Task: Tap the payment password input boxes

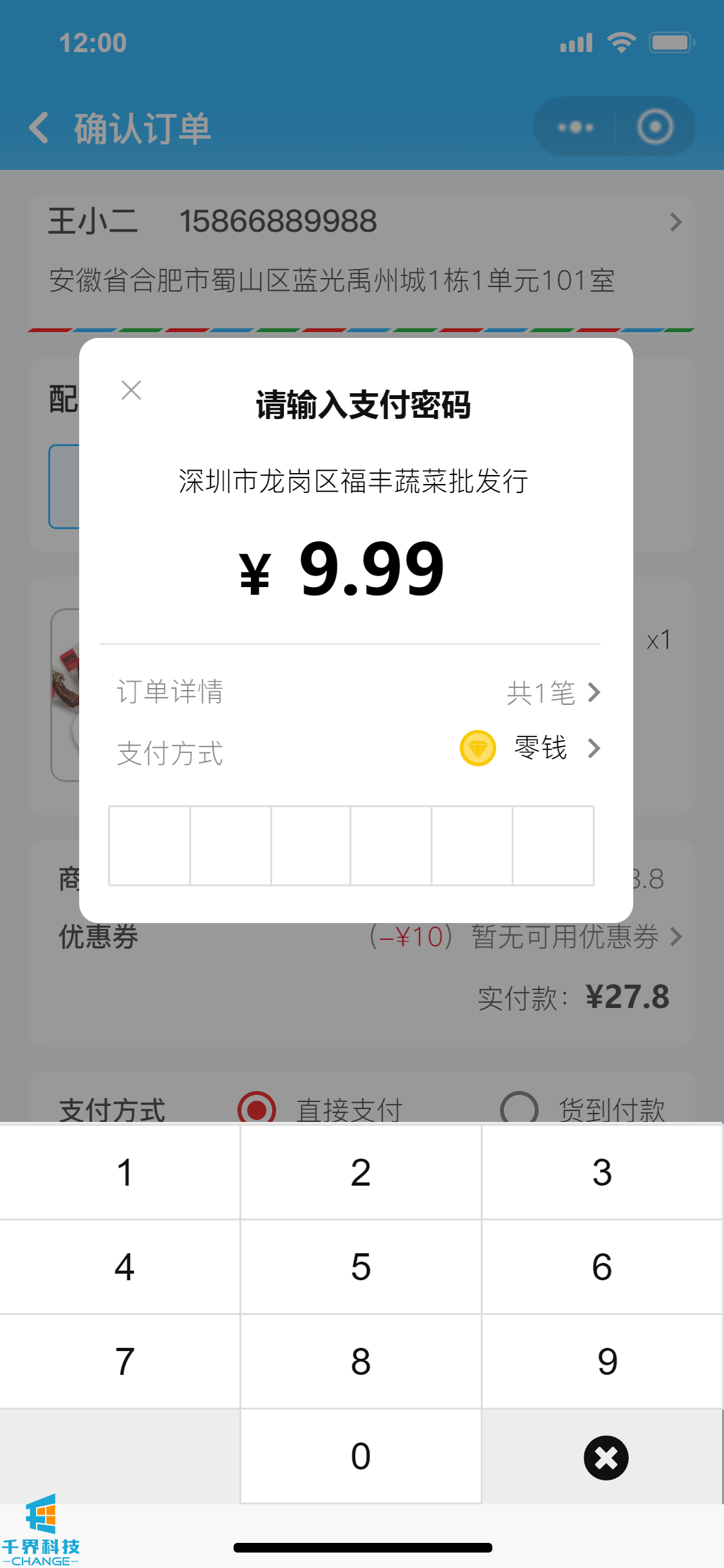Action: pos(351,846)
